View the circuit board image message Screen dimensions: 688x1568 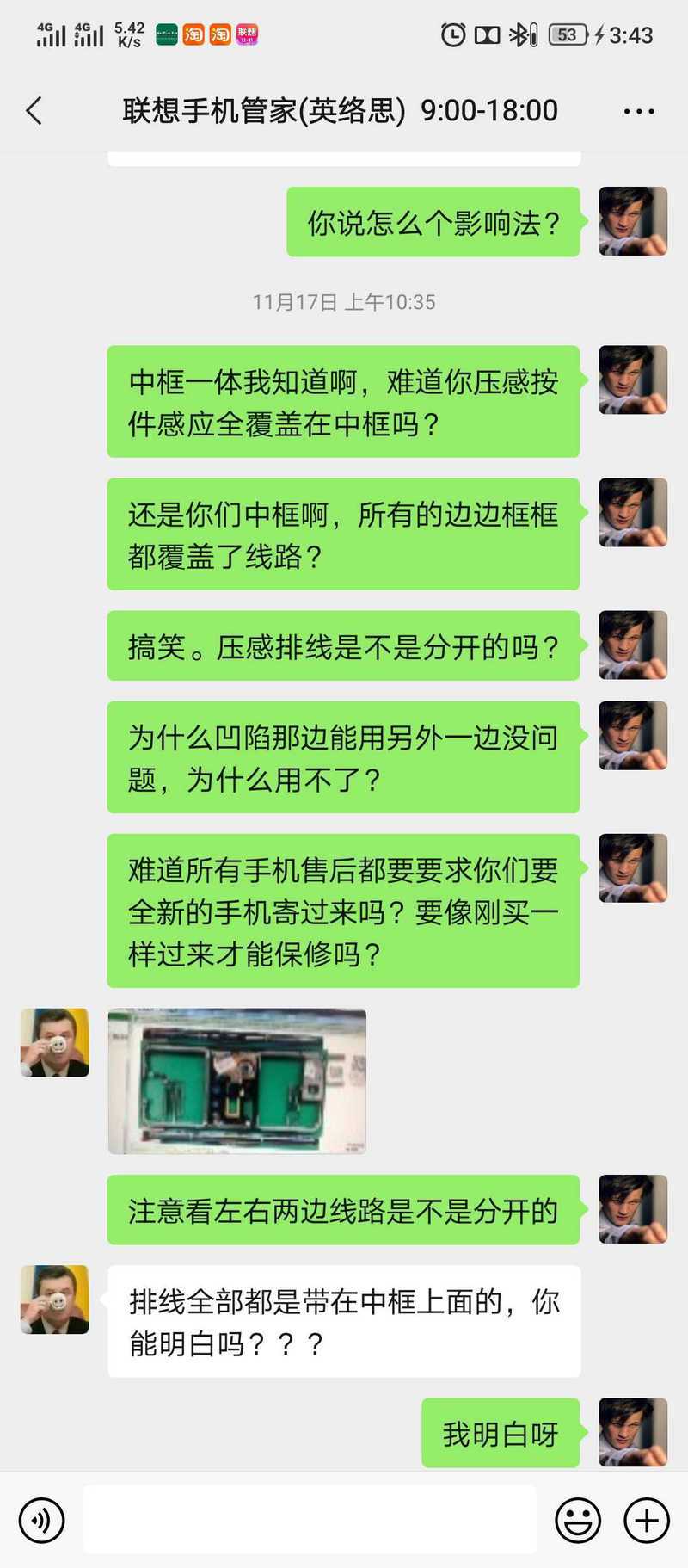[x=237, y=1082]
